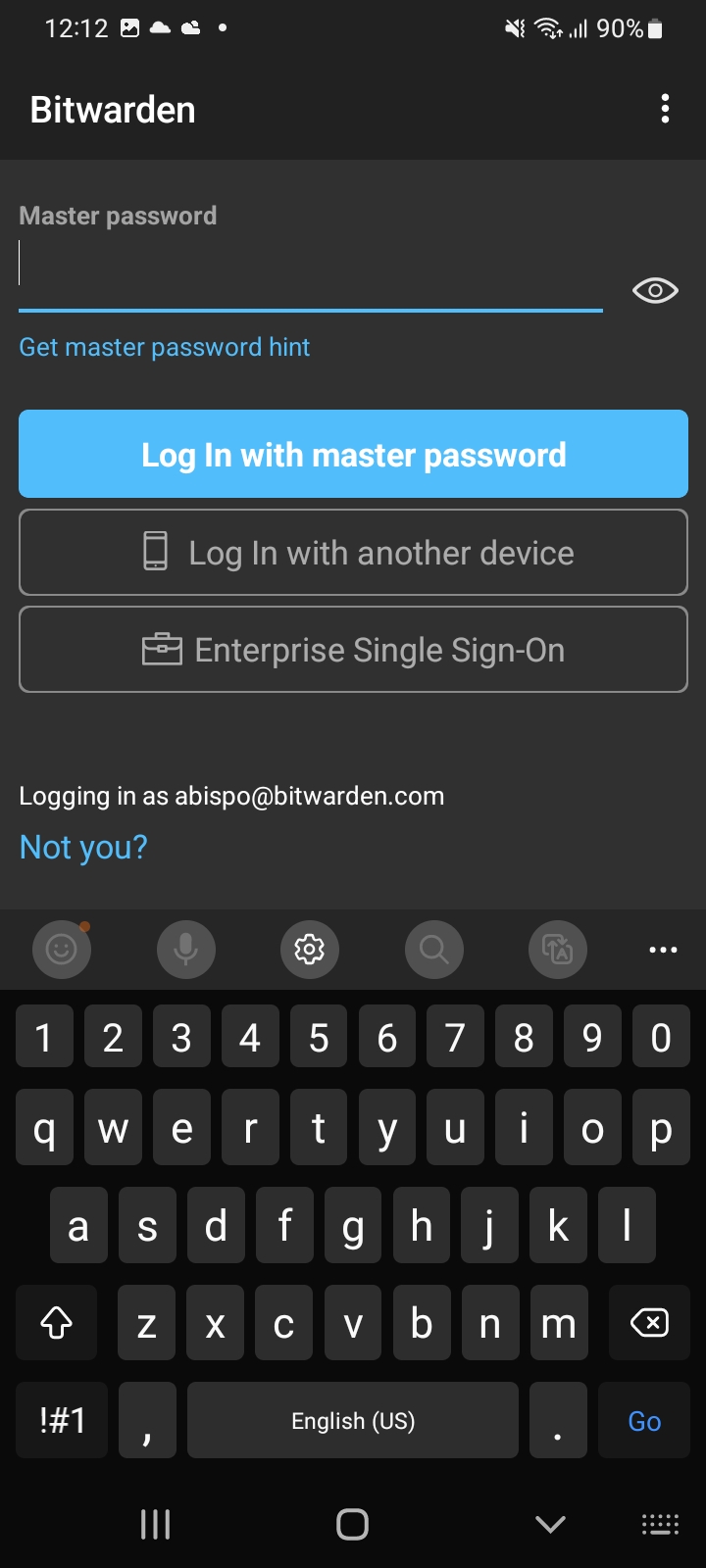
Task: Open the overflow menu in Bitwarden
Action: (x=665, y=109)
